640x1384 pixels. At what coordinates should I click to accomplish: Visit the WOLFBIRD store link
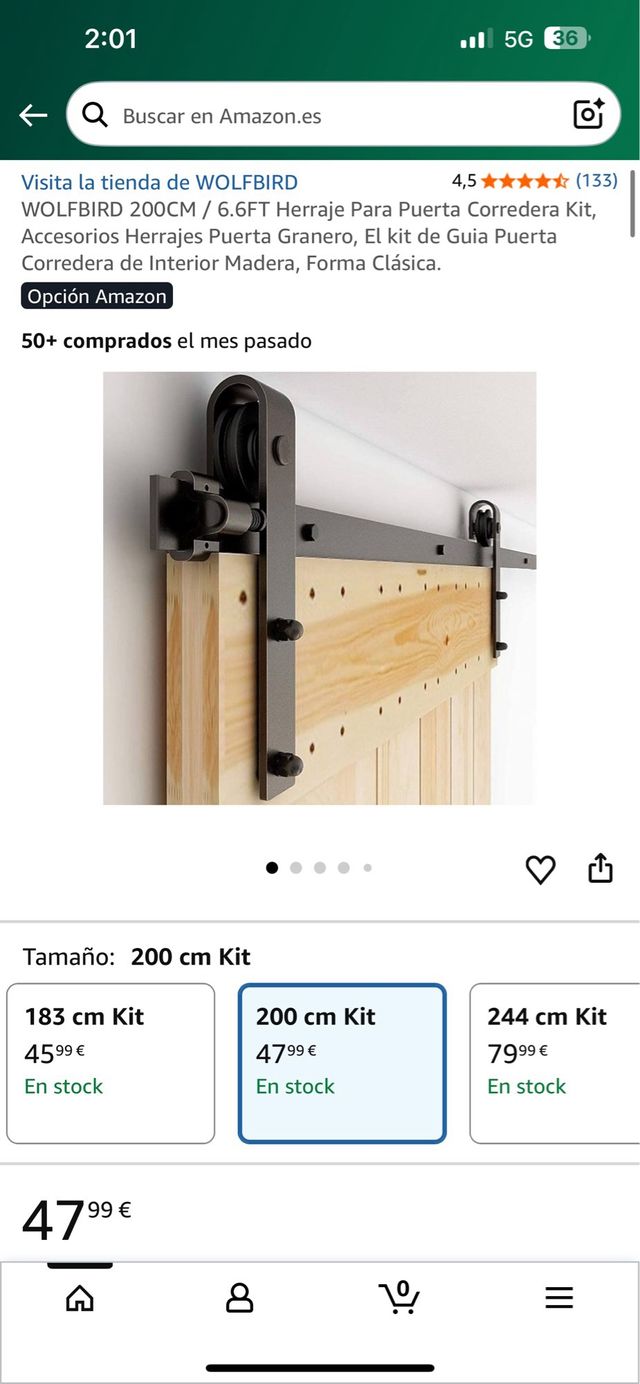pos(160,182)
